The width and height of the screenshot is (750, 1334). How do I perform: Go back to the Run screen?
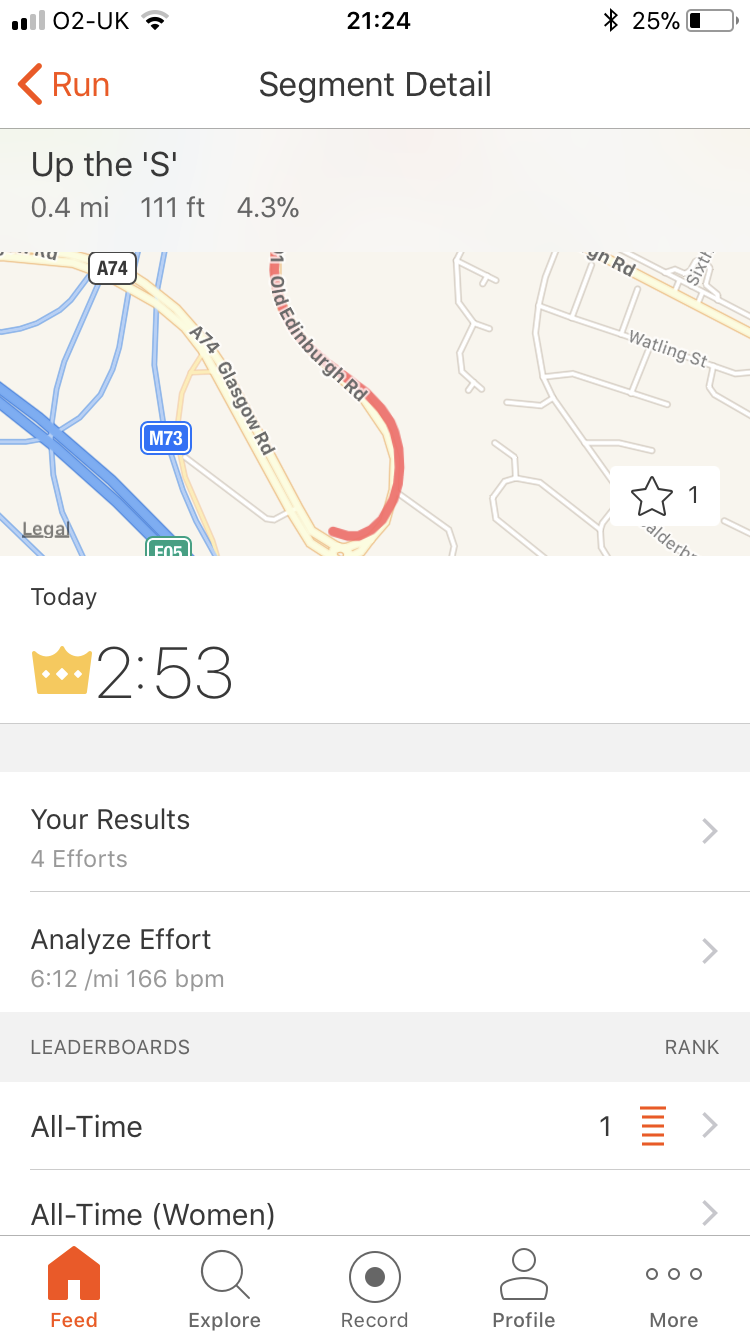[64, 85]
